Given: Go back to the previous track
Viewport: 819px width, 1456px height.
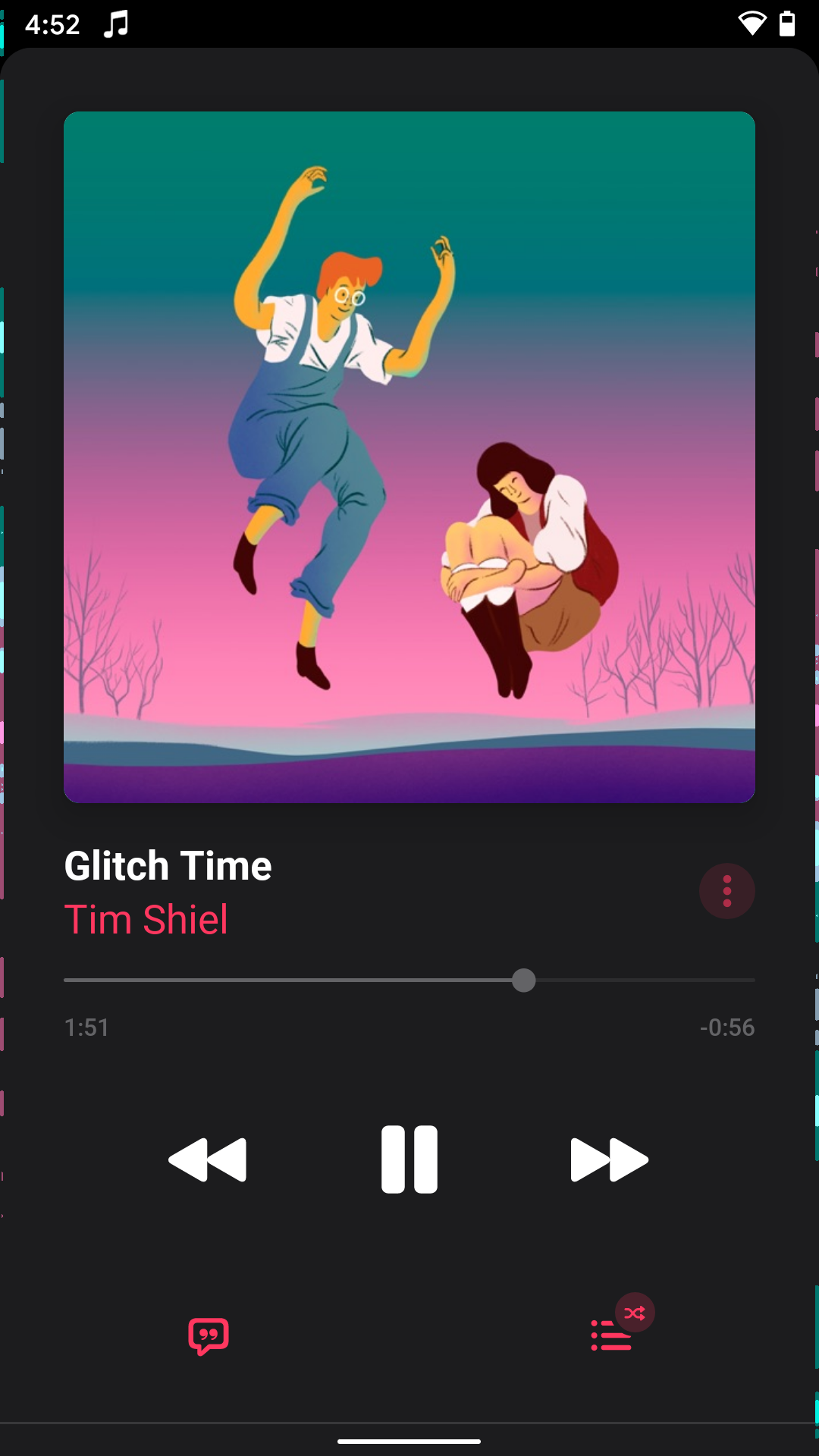Looking at the screenshot, I should click(208, 1159).
